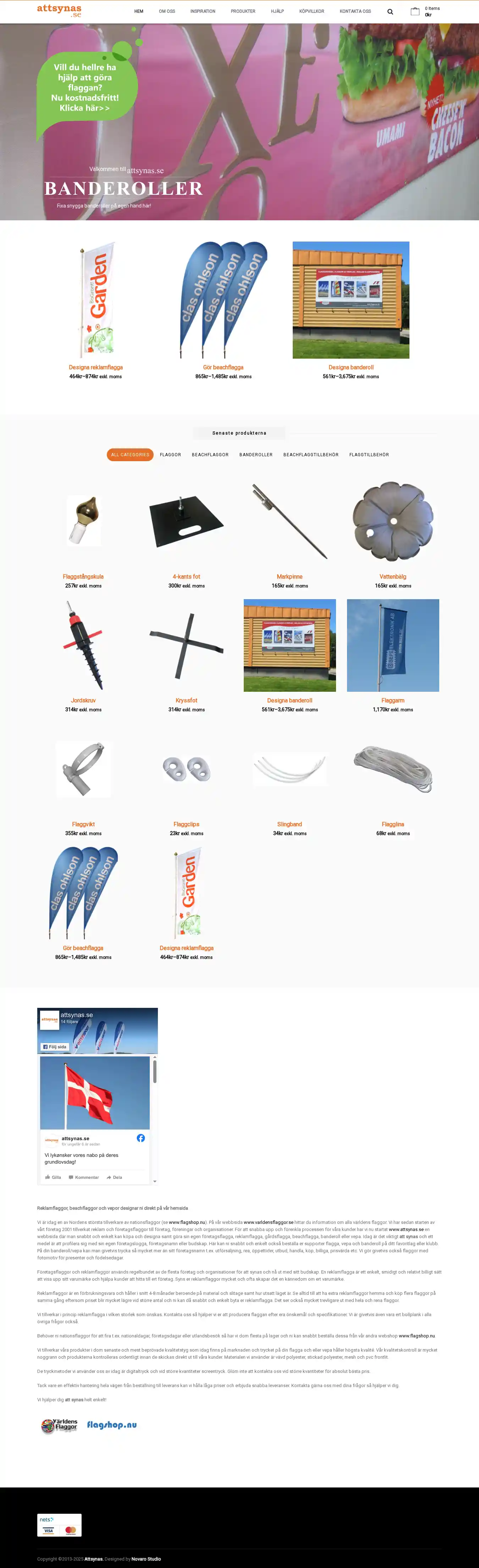Follow the attsynas.se Facebook page
479x1568 pixels.
click(55, 1047)
